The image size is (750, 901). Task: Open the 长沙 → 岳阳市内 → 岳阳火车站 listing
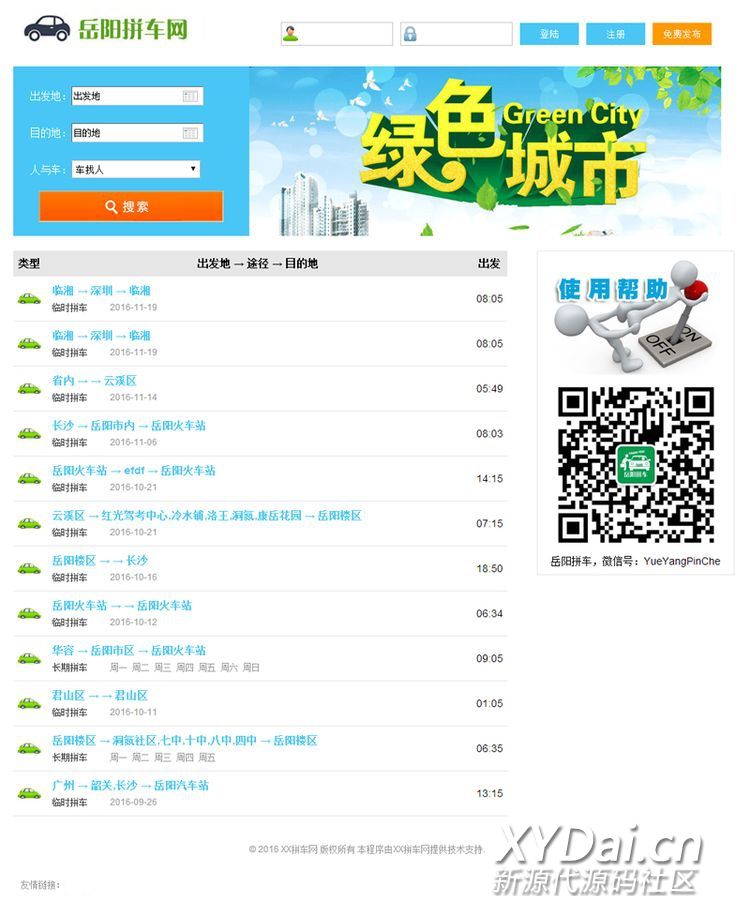click(x=128, y=426)
